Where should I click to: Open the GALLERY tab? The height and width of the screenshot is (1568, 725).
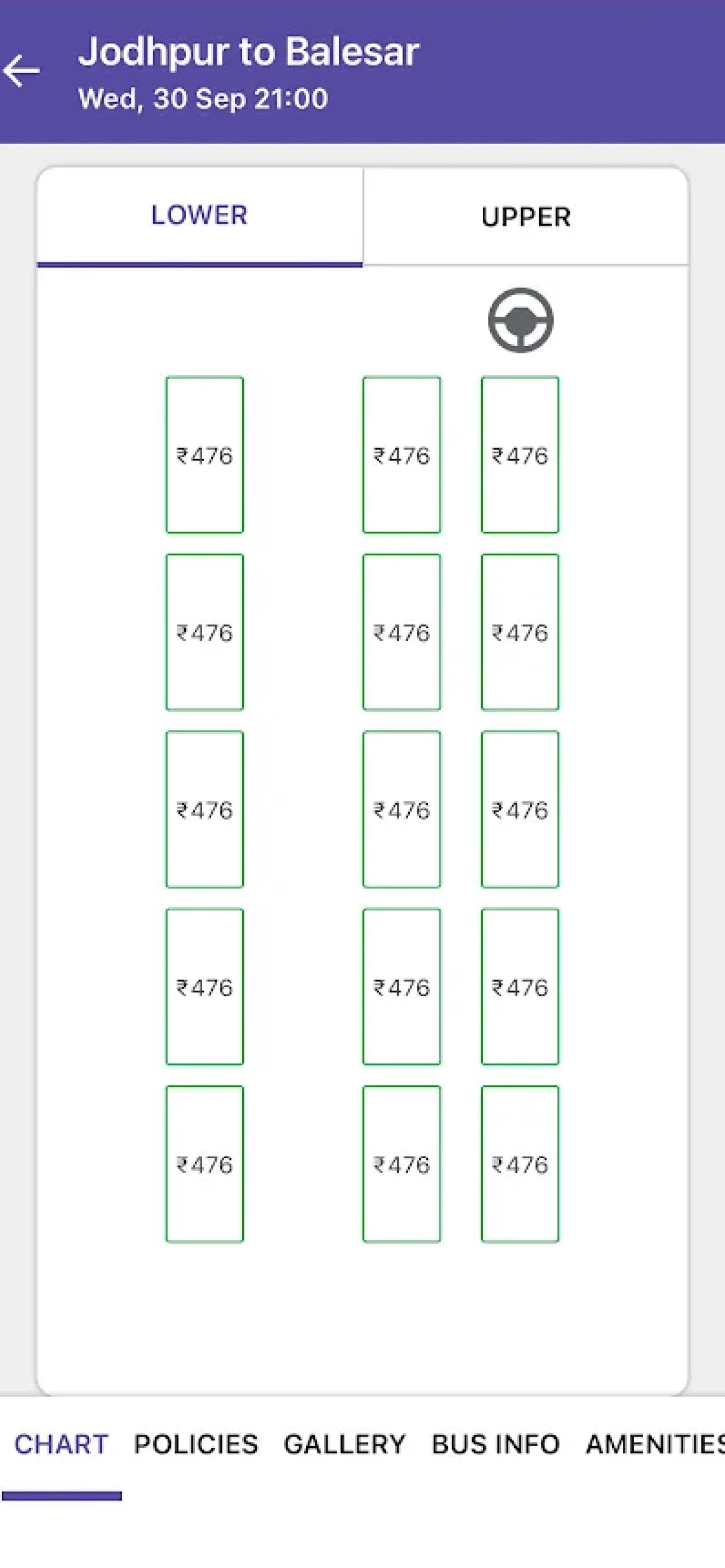344,1444
